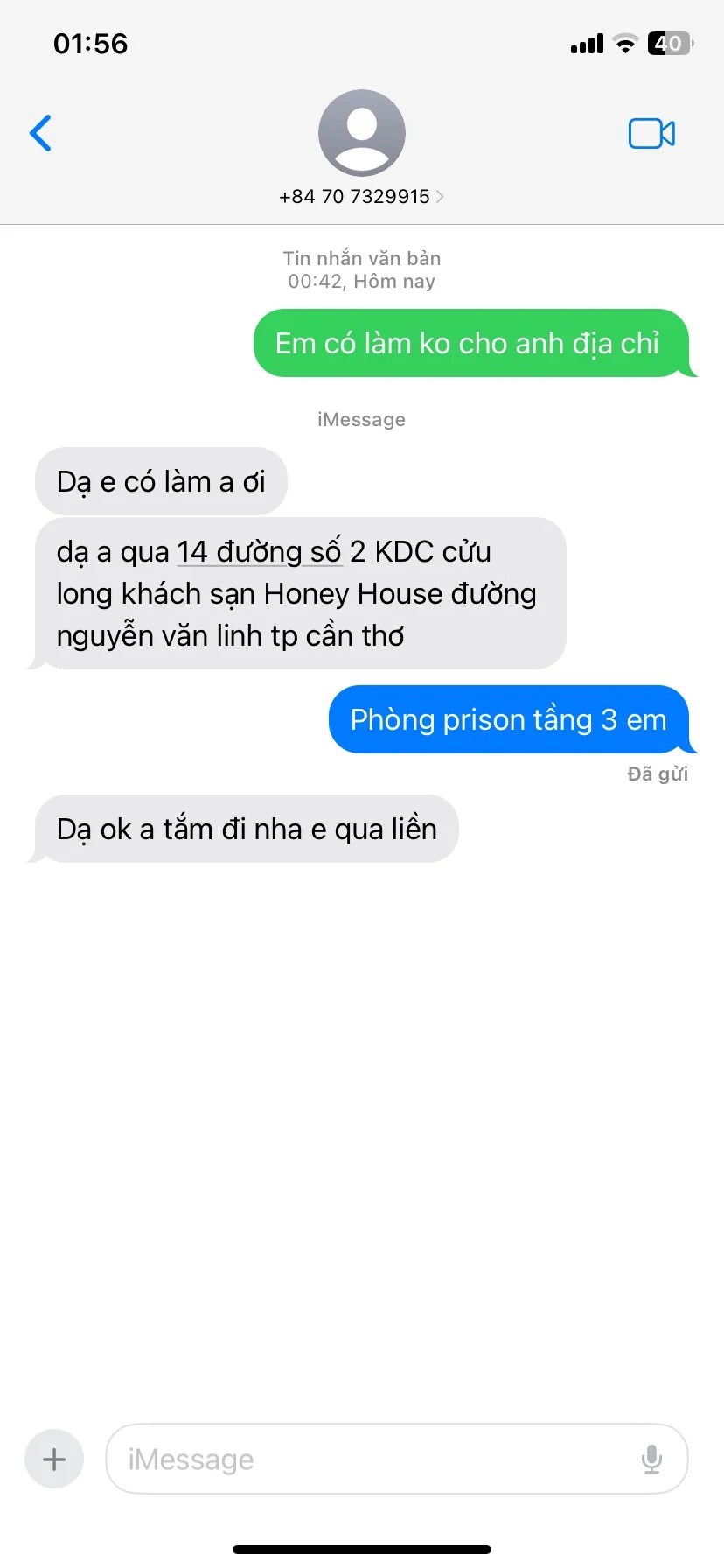Screen dimensions: 724x1568
Task: Focus the iMessage text field
Action: (x=367, y=1459)
